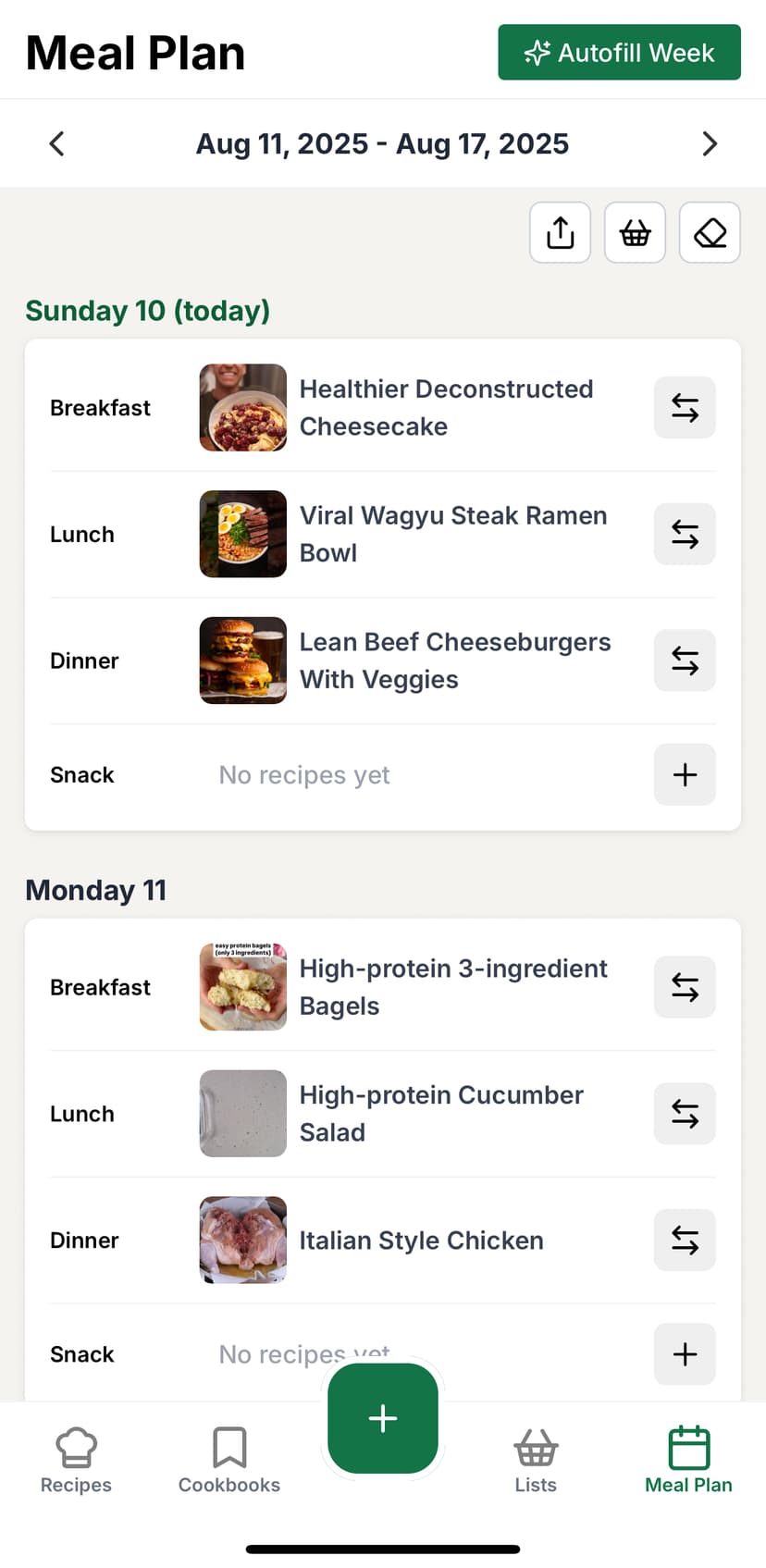Open the Viral Wagyu Steak Ramen Bowl thumbnail

point(242,534)
